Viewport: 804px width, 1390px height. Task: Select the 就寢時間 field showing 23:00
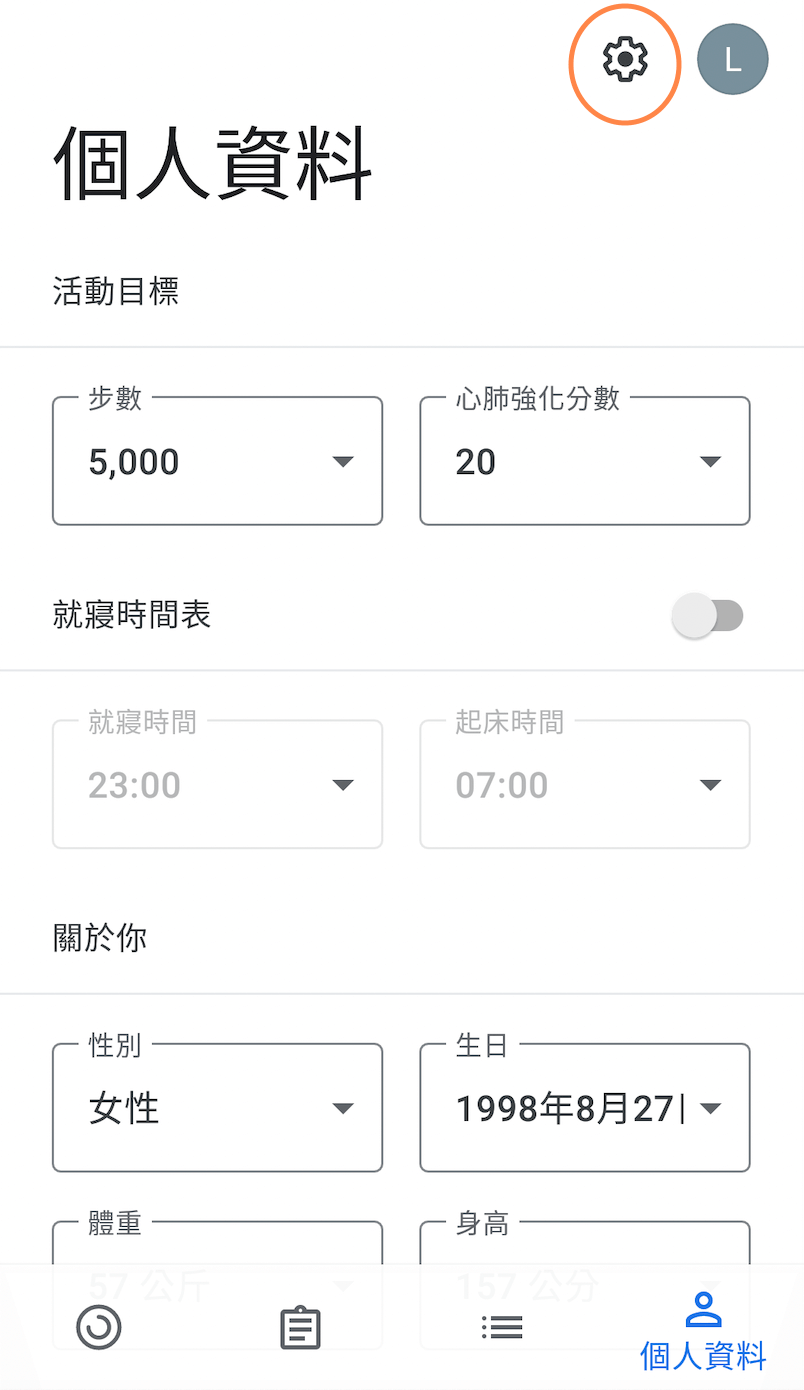(217, 784)
